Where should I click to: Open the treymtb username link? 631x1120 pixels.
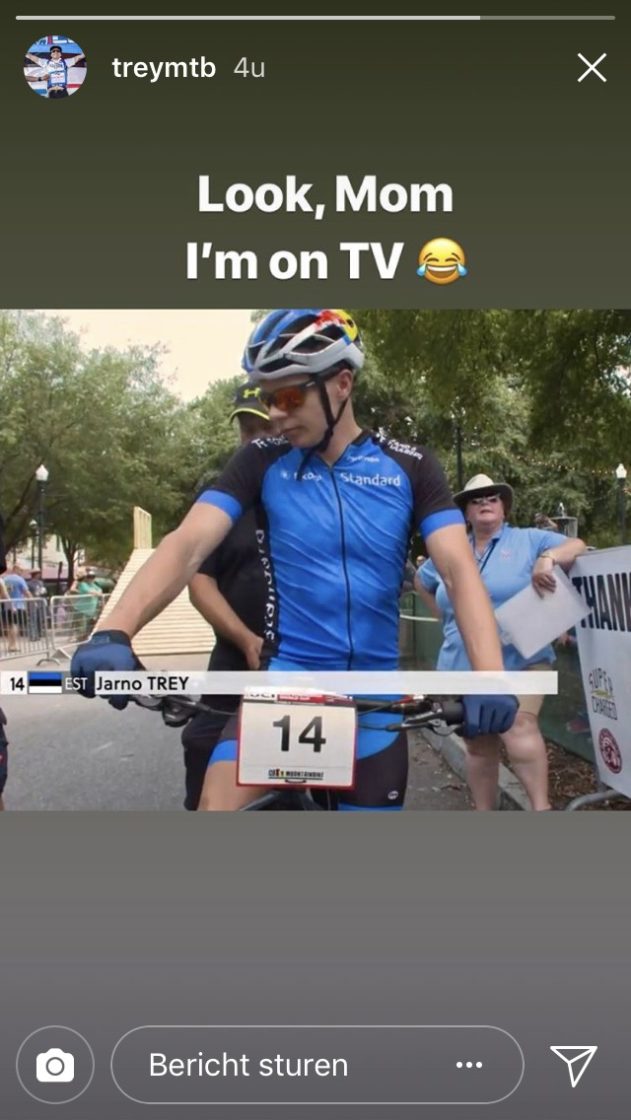click(x=164, y=68)
